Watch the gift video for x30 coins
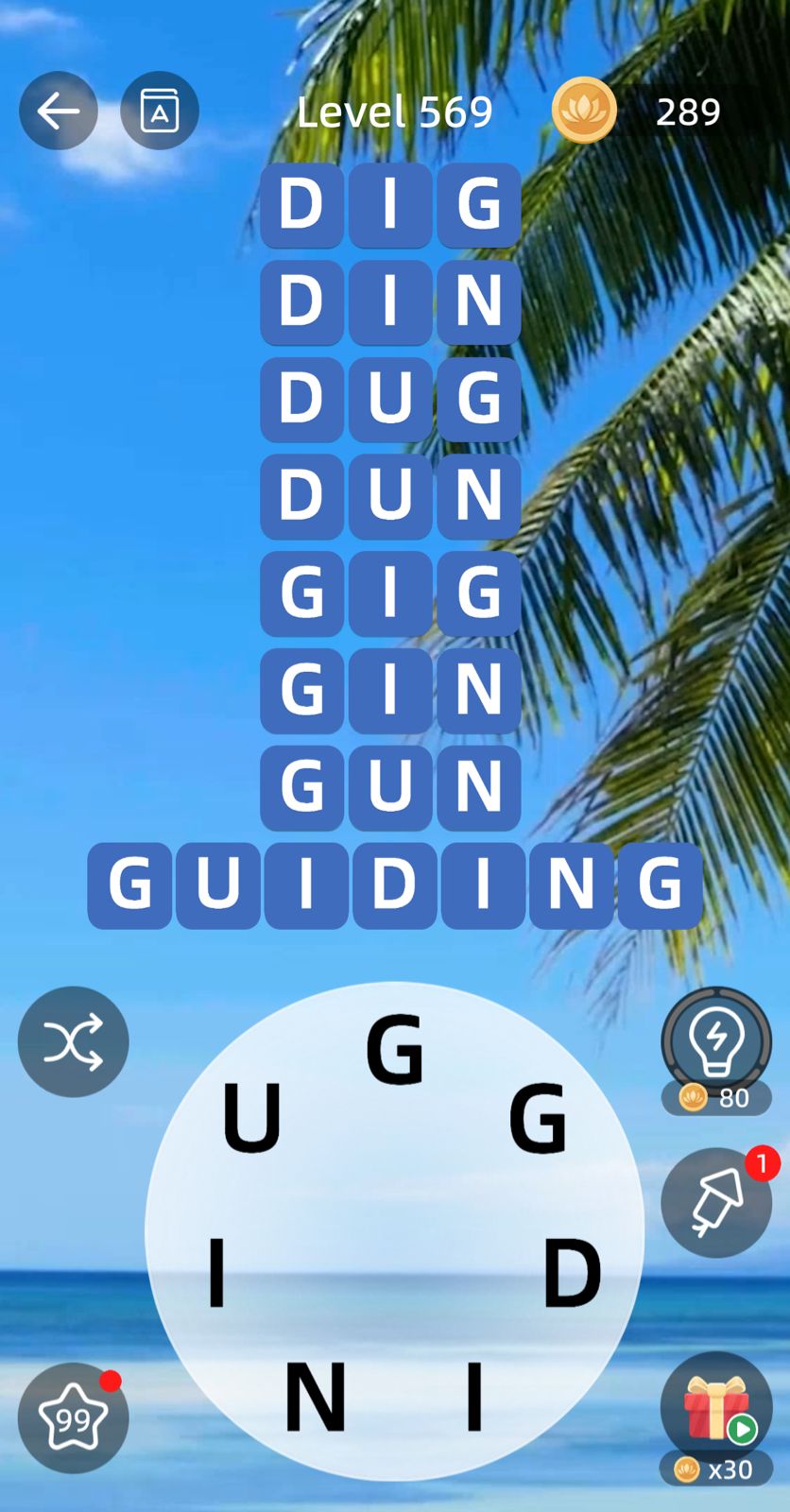 (x=716, y=1410)
